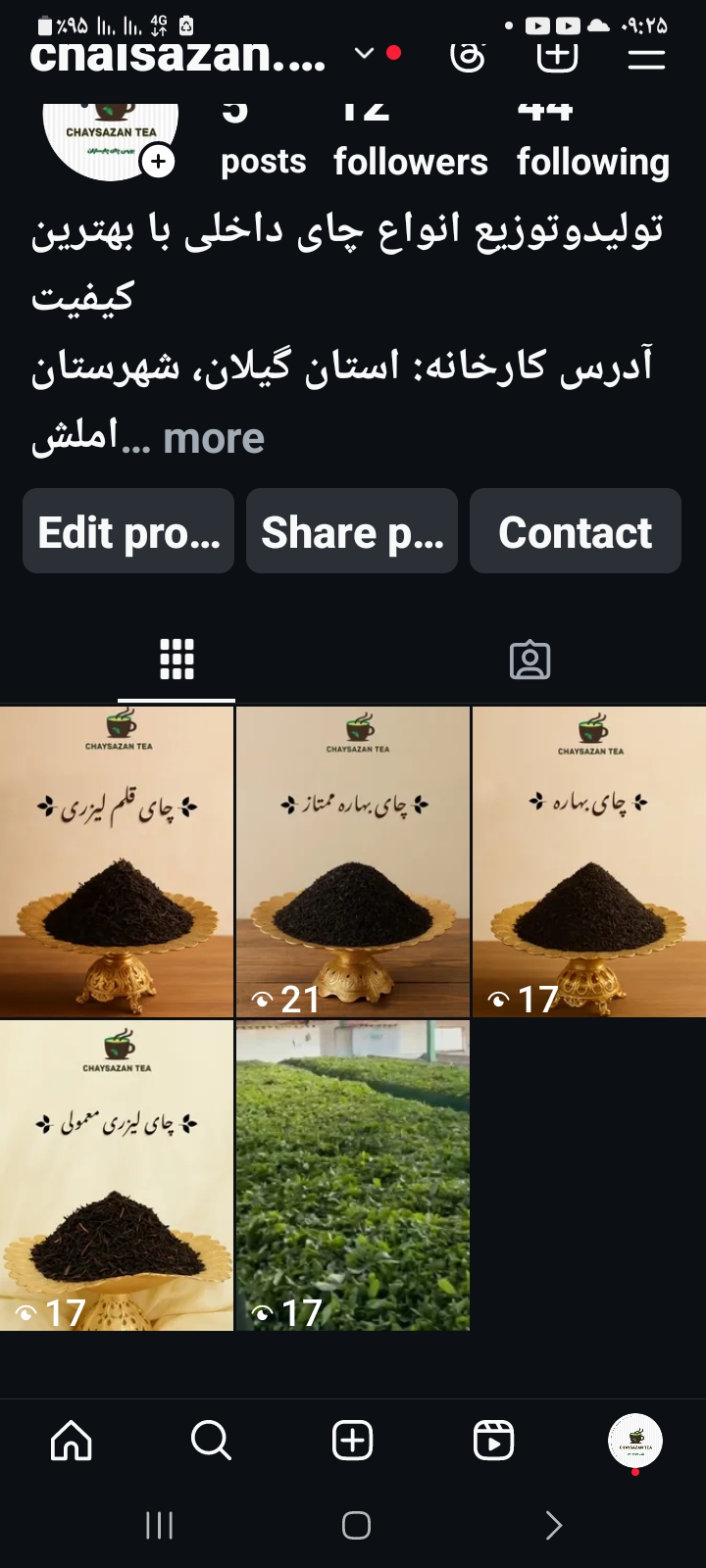The width and height of the screenshot is (706, 1568).
Task: Open the tea leaves field video thumbnail
Action: (x=352, y=1174)
